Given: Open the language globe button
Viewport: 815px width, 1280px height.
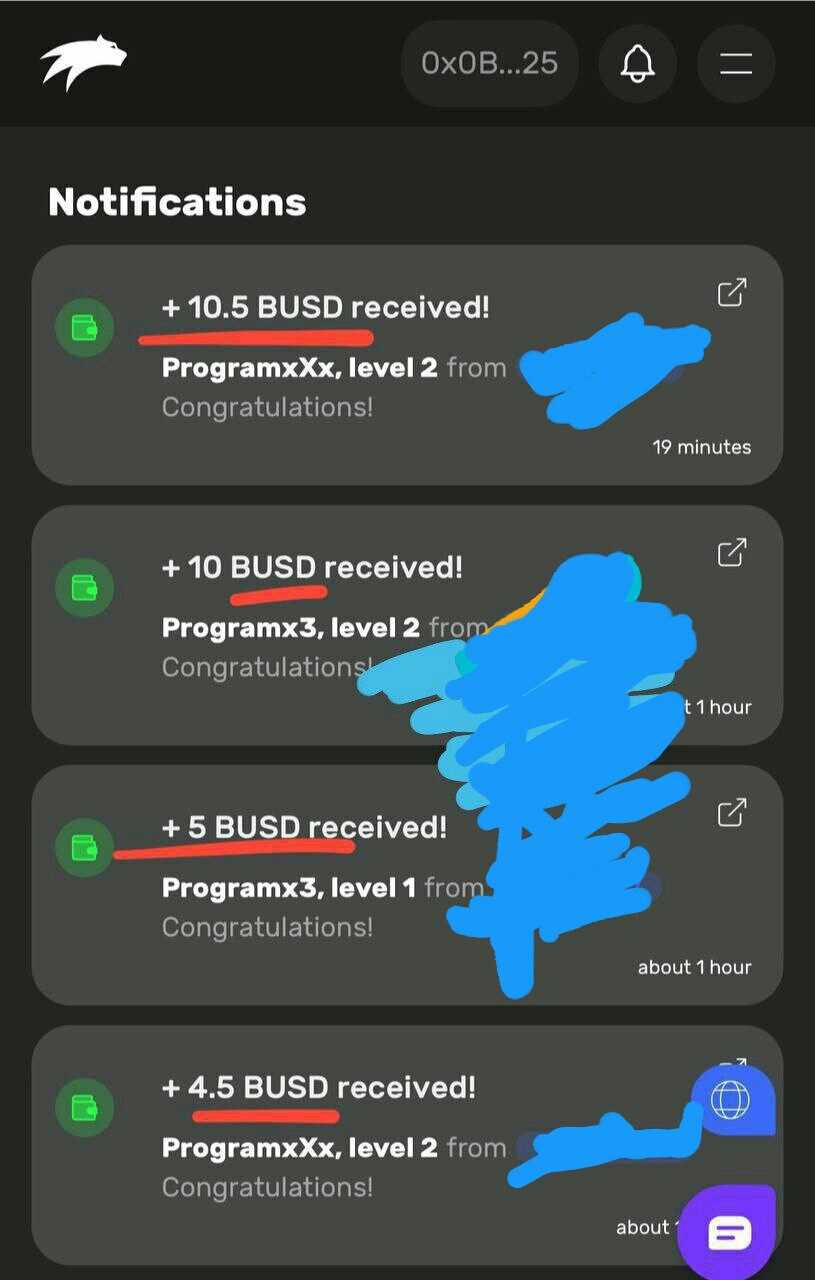Looking at the screenshot, I should (x=731, y=1100).
